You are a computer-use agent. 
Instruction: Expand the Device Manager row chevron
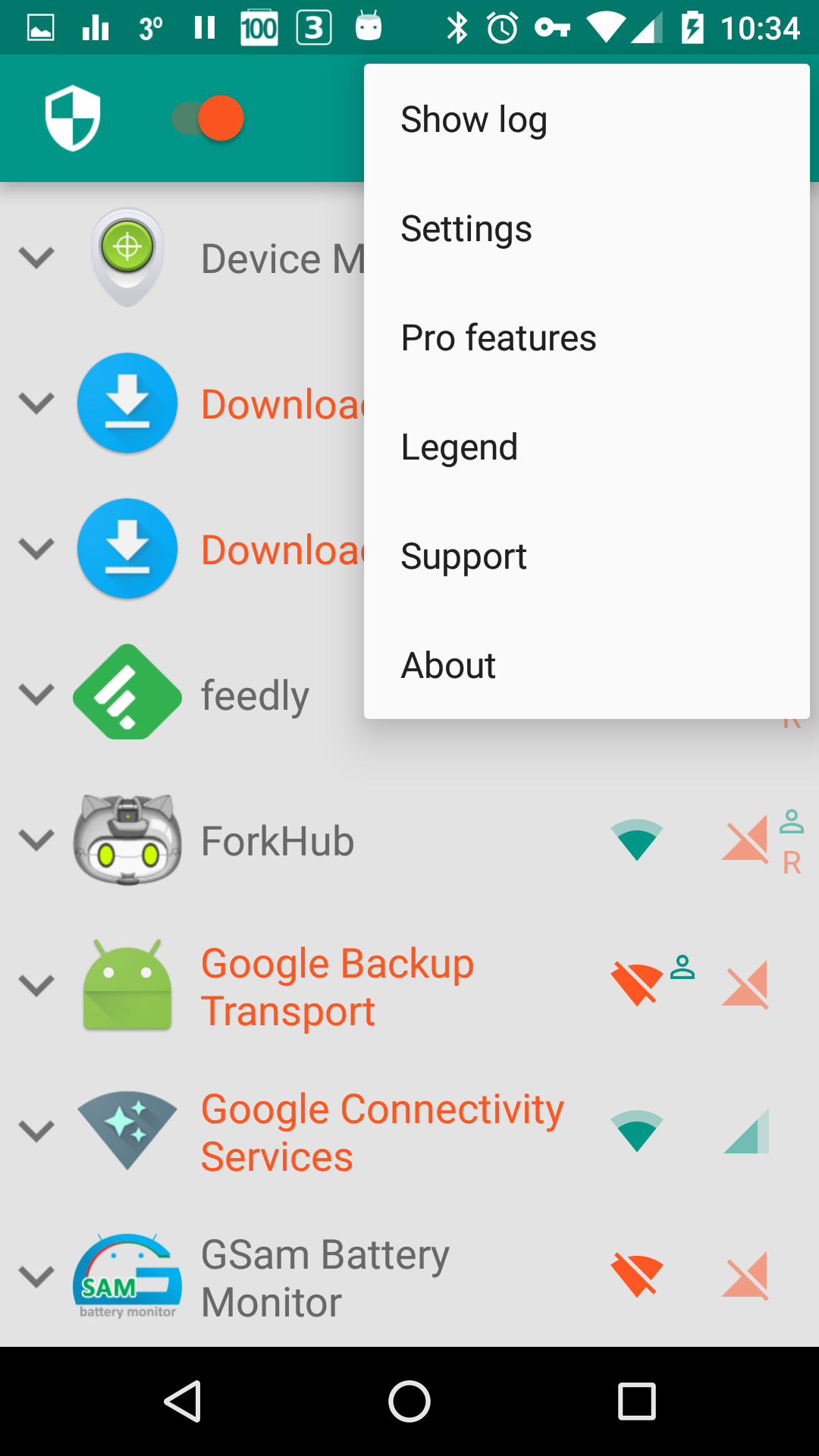[x=36, y=257]
